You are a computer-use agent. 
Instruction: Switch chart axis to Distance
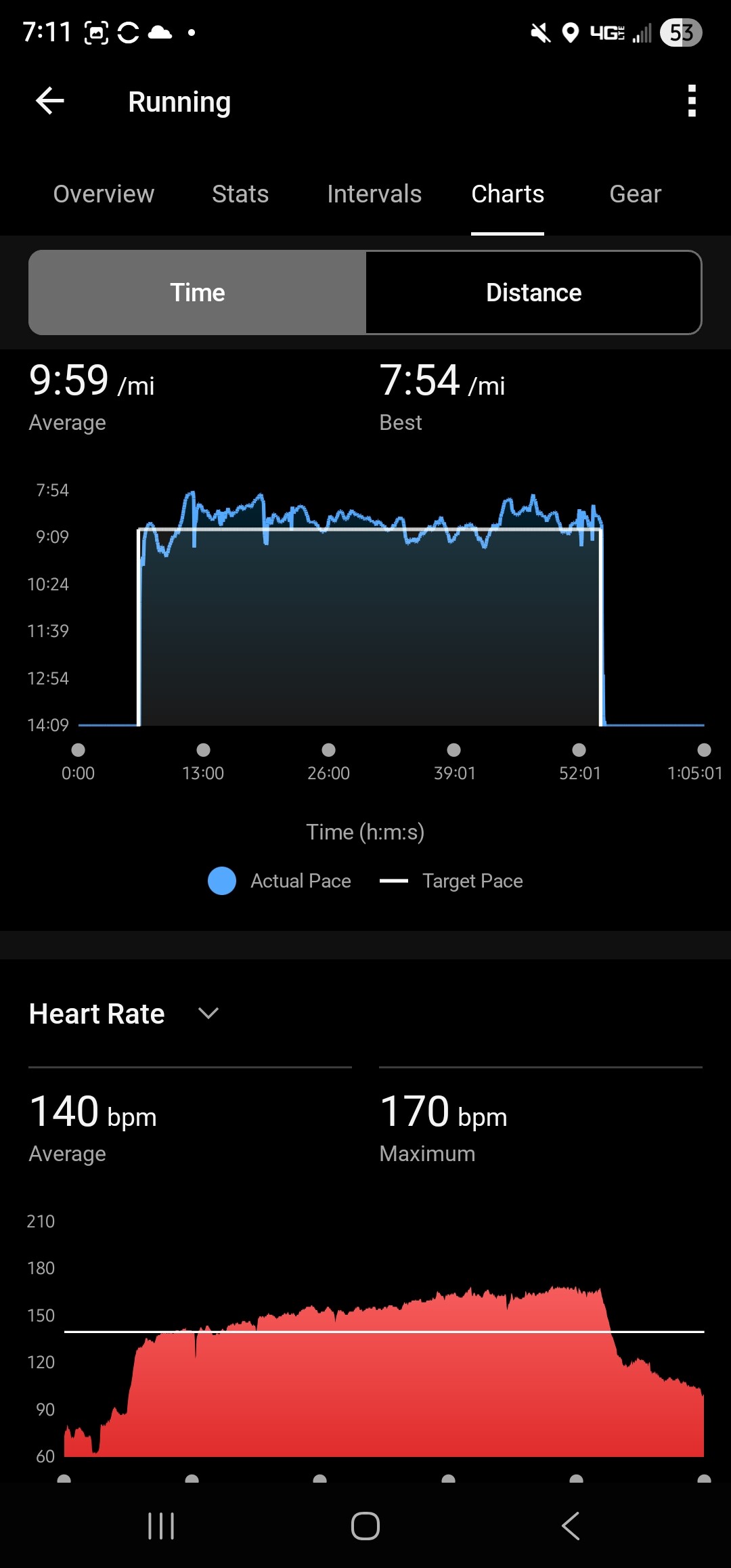(x=533, y=292)
